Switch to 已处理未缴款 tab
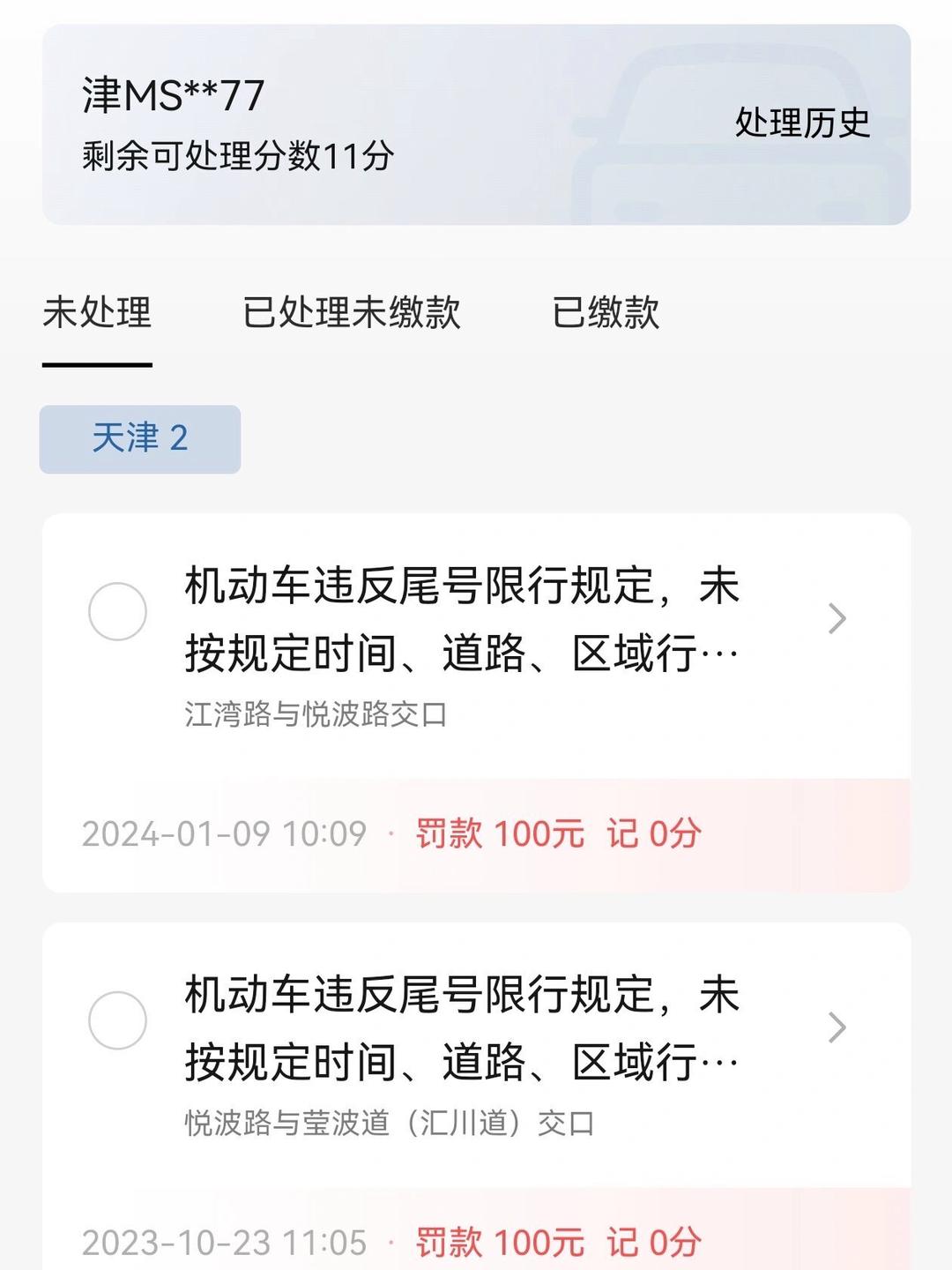The image size is (952, 1270). point(351,313)
